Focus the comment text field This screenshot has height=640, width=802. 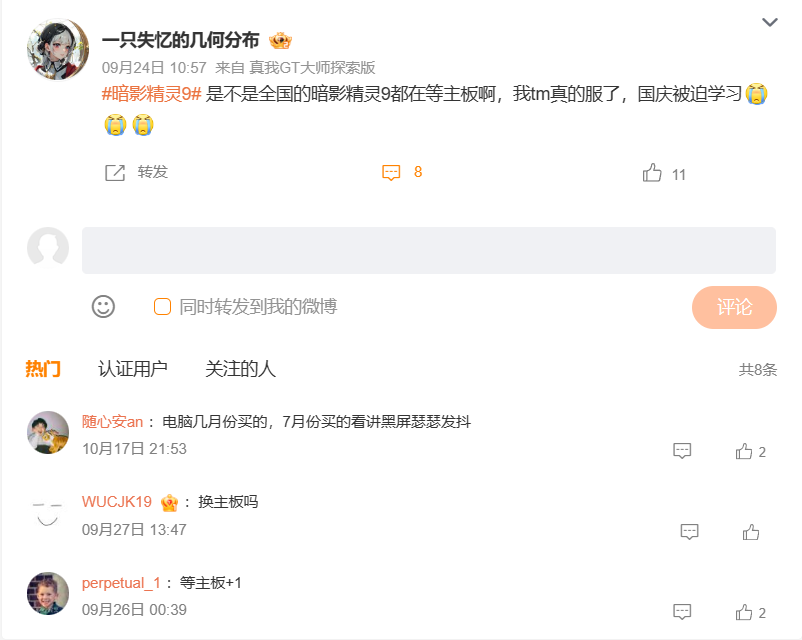click(428, 250)
